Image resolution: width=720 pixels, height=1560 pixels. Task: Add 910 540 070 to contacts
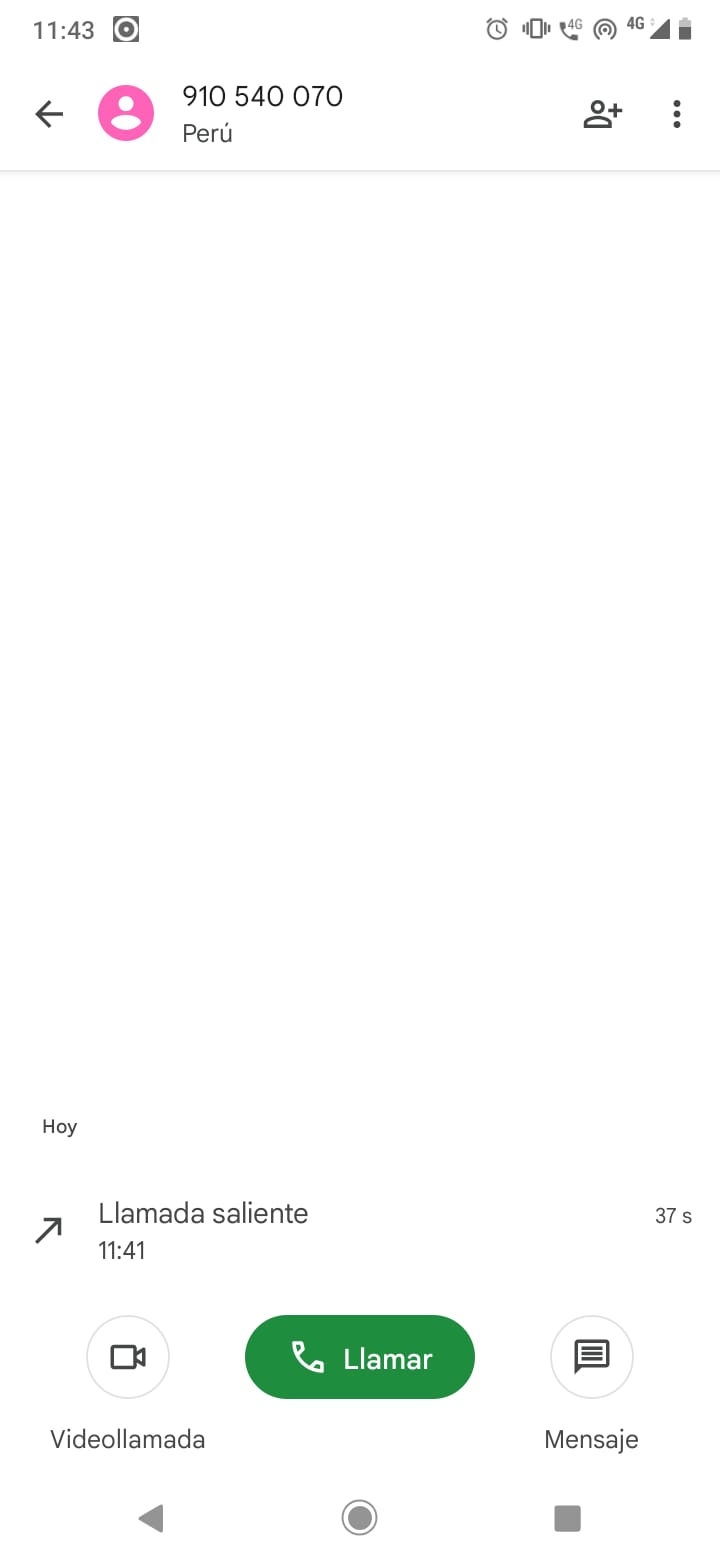pyautogui.click(x=602, y=114)
